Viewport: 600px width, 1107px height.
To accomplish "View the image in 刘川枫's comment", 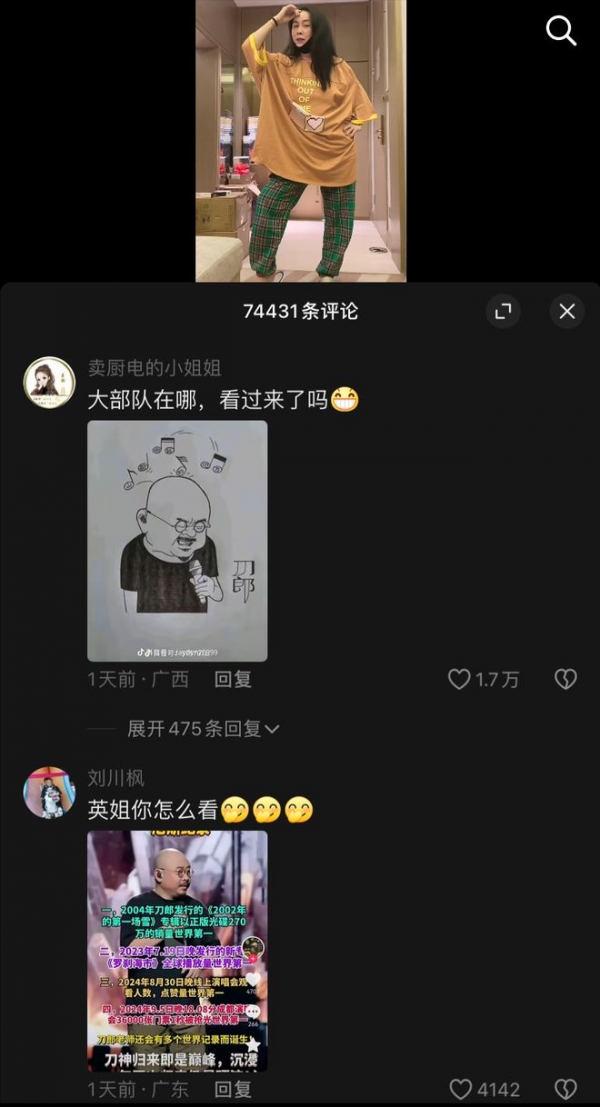I will click(x=177, y=951).
